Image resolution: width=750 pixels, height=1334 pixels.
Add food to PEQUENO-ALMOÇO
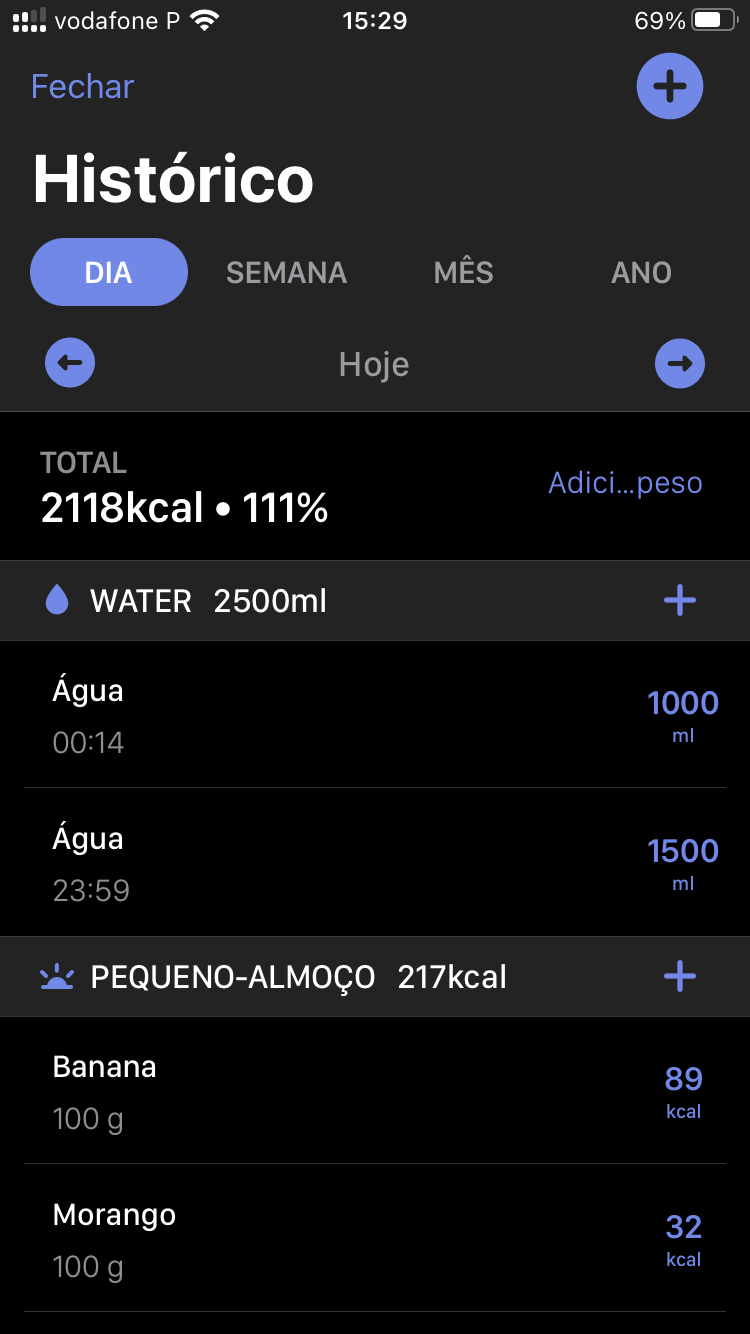point(679,976)
